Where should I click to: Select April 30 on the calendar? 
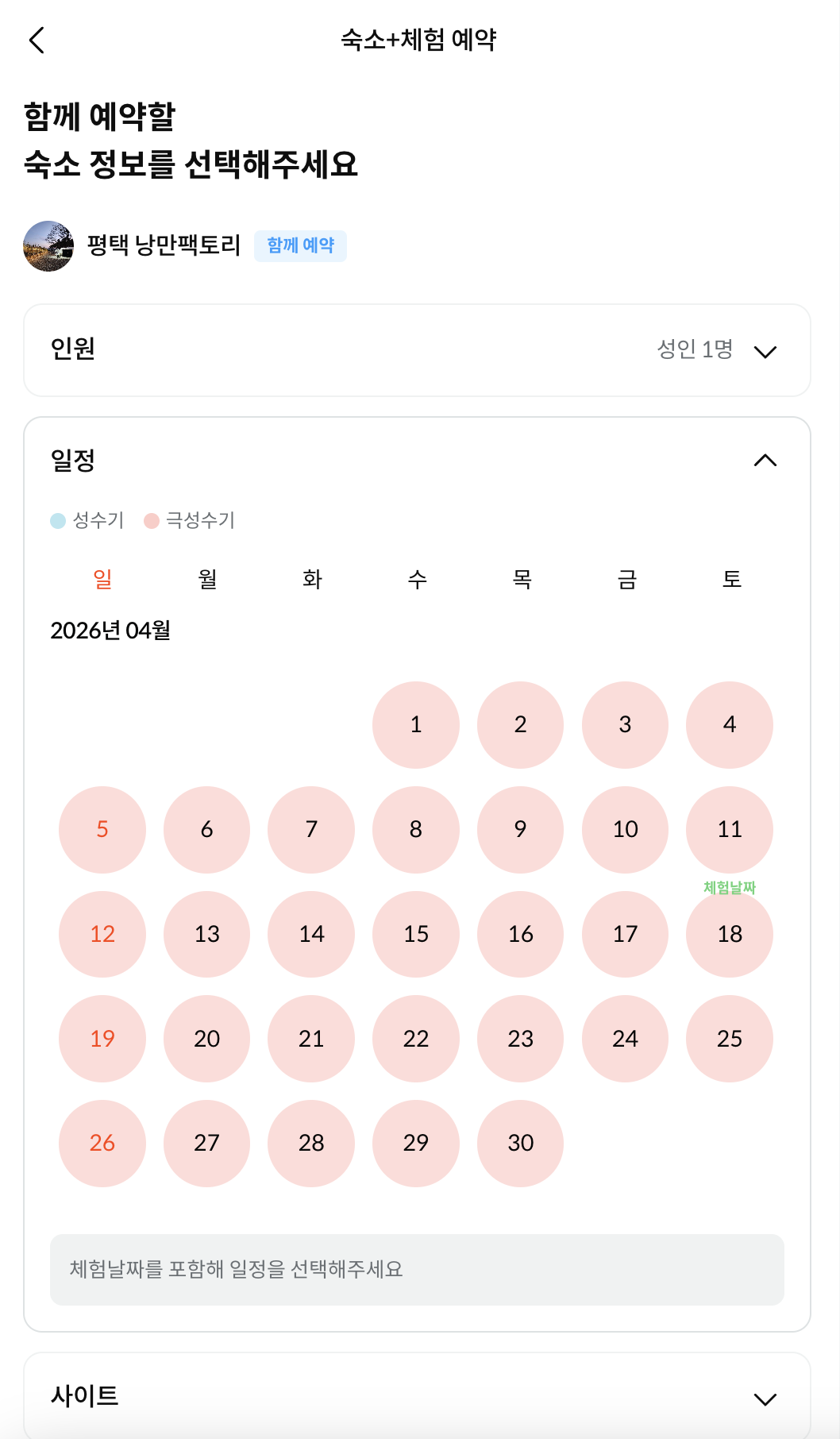click(x=520, y=1143)
